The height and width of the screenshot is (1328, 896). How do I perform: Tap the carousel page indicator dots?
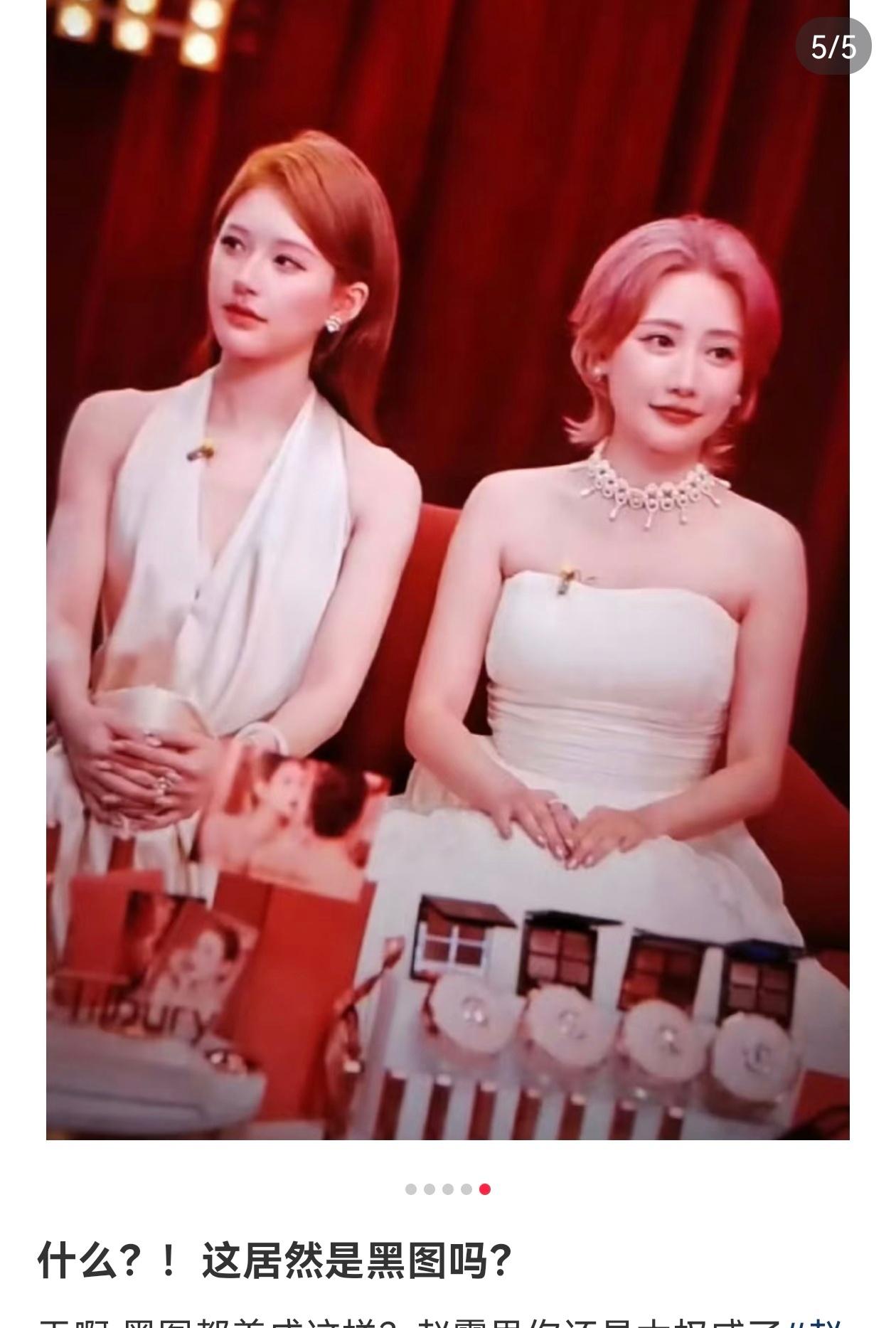448,1189
